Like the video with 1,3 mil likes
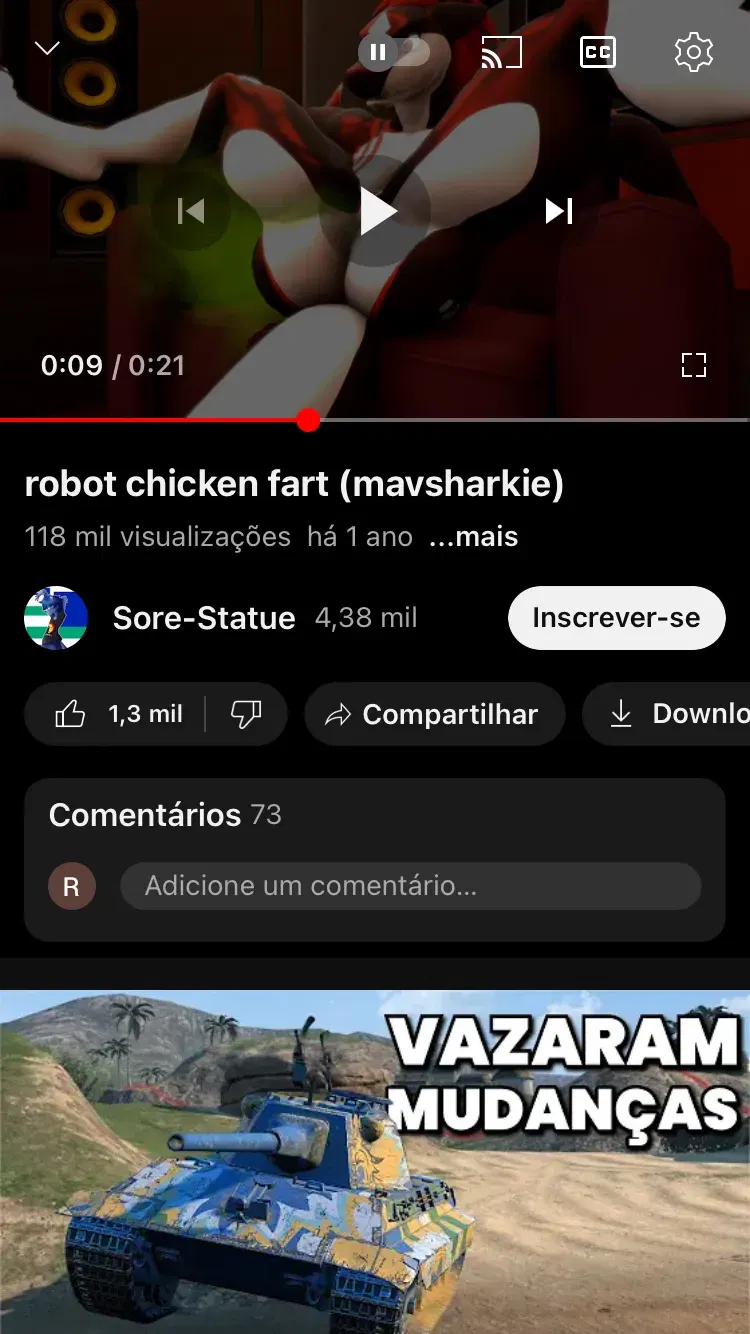 click(115, 714)
